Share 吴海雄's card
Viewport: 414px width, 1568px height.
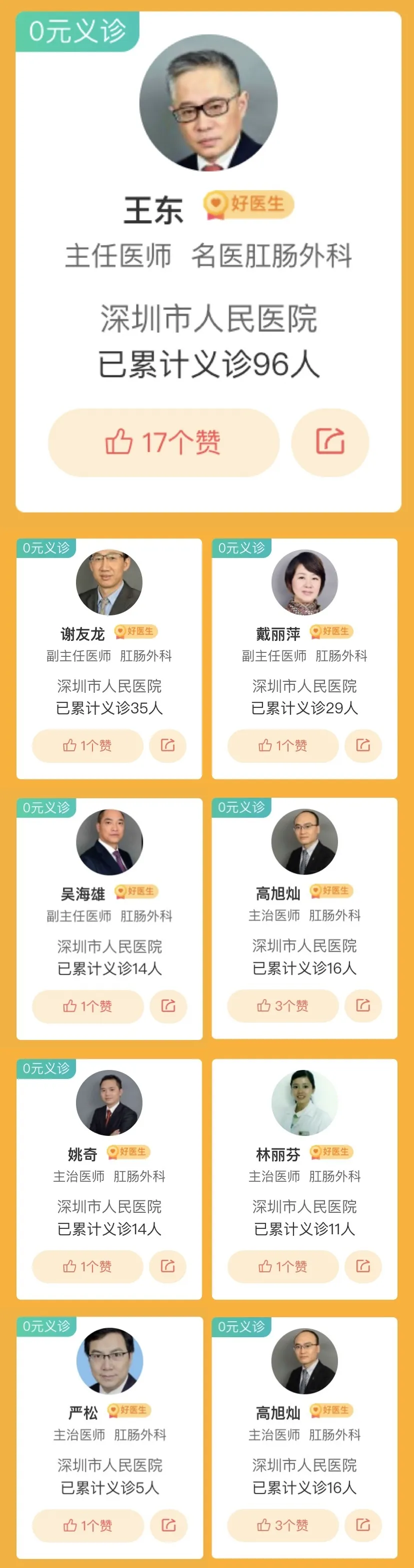pyautogui.click(x=168, y=1006)
